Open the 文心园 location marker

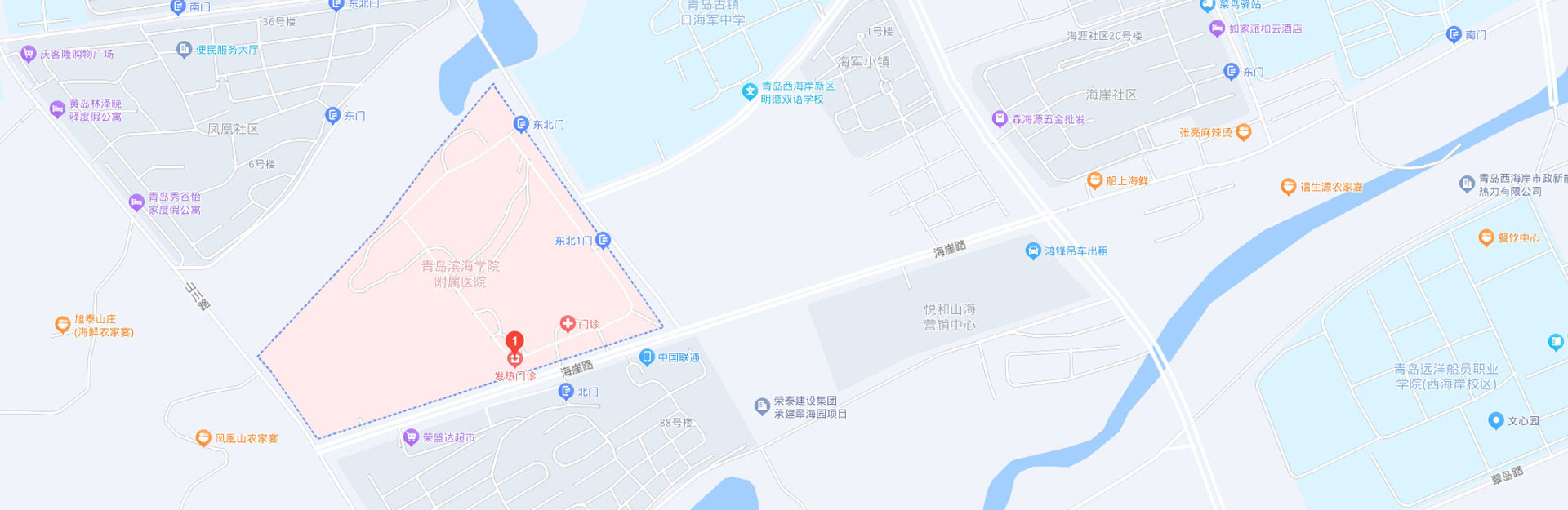(1496, 420)
